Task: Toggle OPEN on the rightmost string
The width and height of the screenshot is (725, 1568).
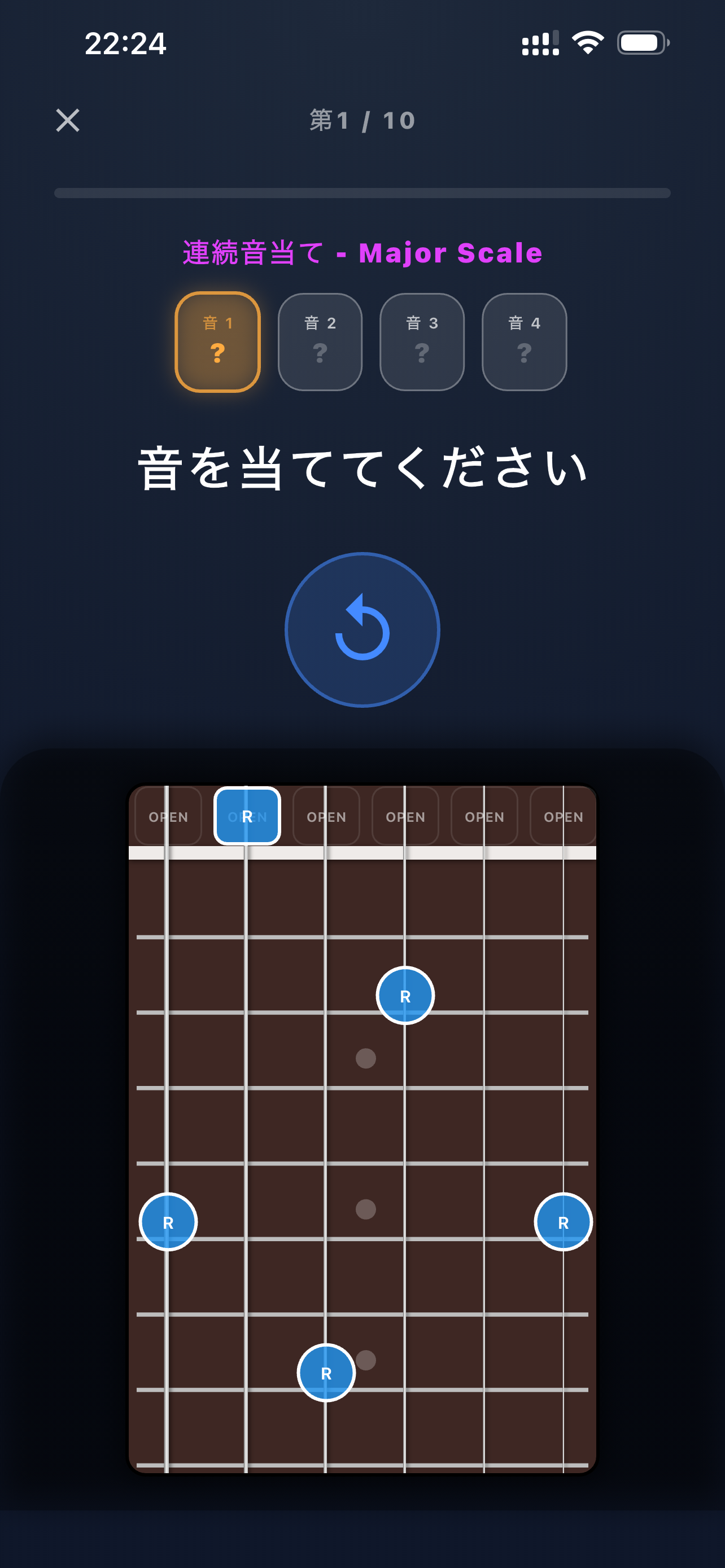Action: pos(562,817)
